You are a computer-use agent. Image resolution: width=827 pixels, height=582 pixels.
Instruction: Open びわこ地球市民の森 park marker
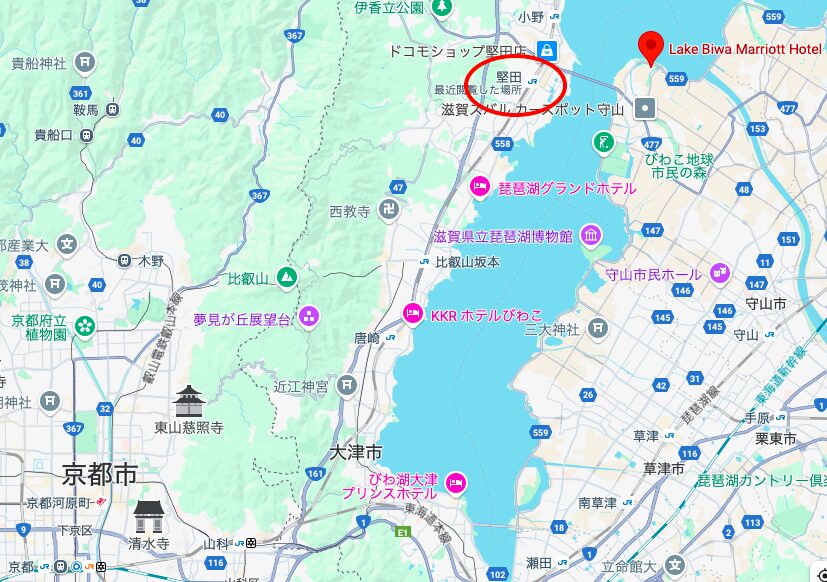tap(603, 142)
